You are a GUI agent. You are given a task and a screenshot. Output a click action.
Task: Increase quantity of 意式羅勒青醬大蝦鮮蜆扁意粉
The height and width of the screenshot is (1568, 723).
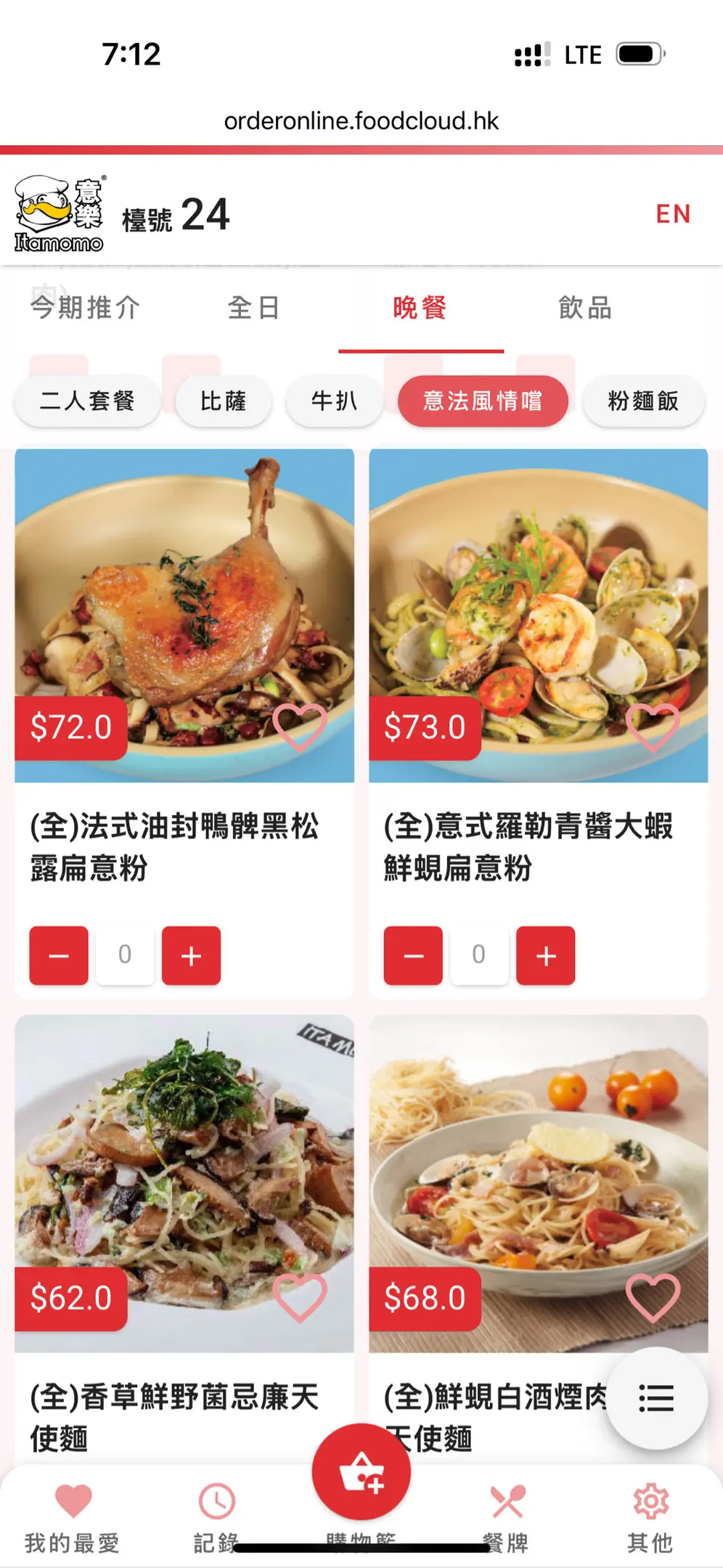click(545, 955)
